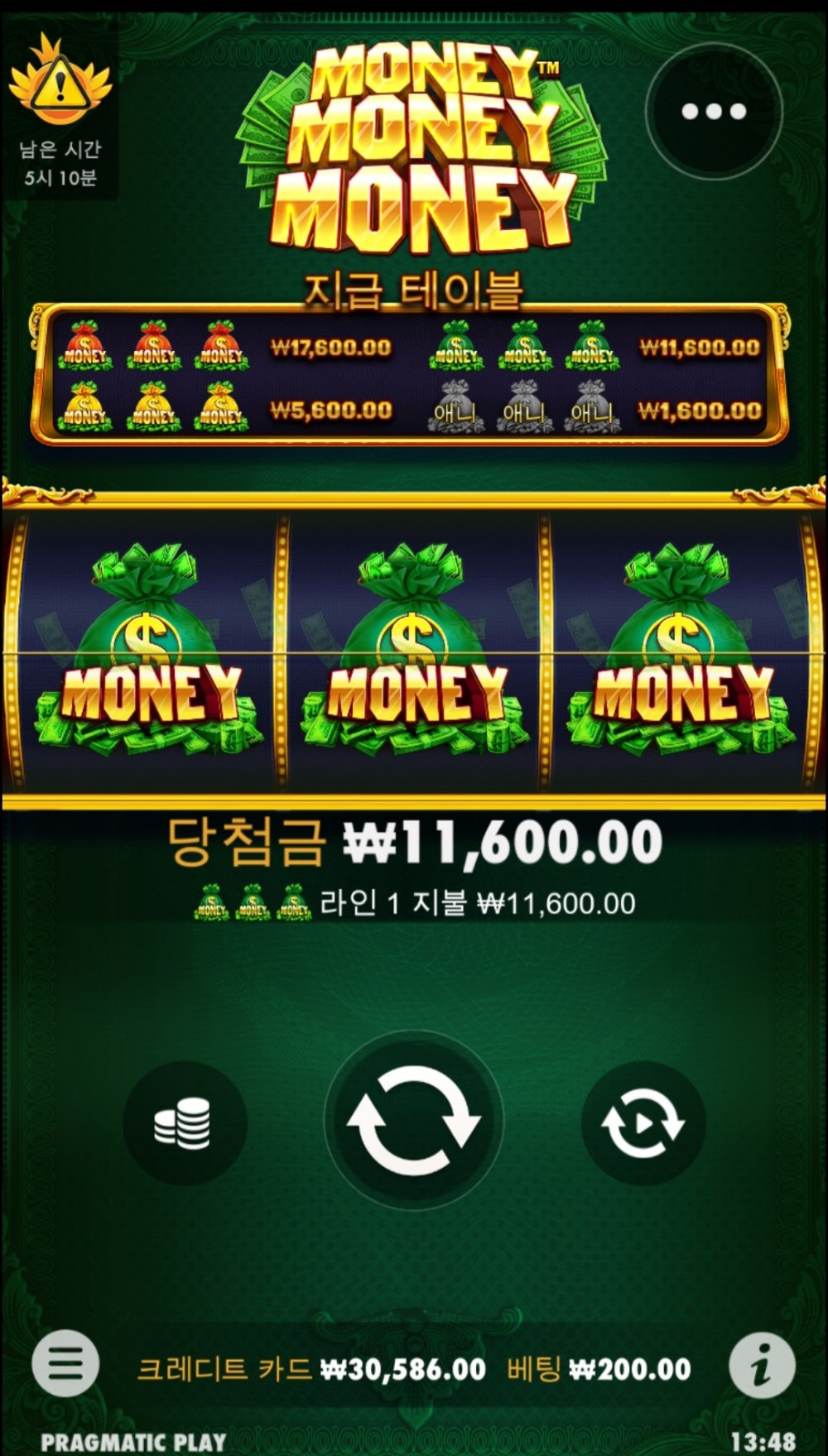
Task: Open the hamburger game menu
Action: [65, 1363]
